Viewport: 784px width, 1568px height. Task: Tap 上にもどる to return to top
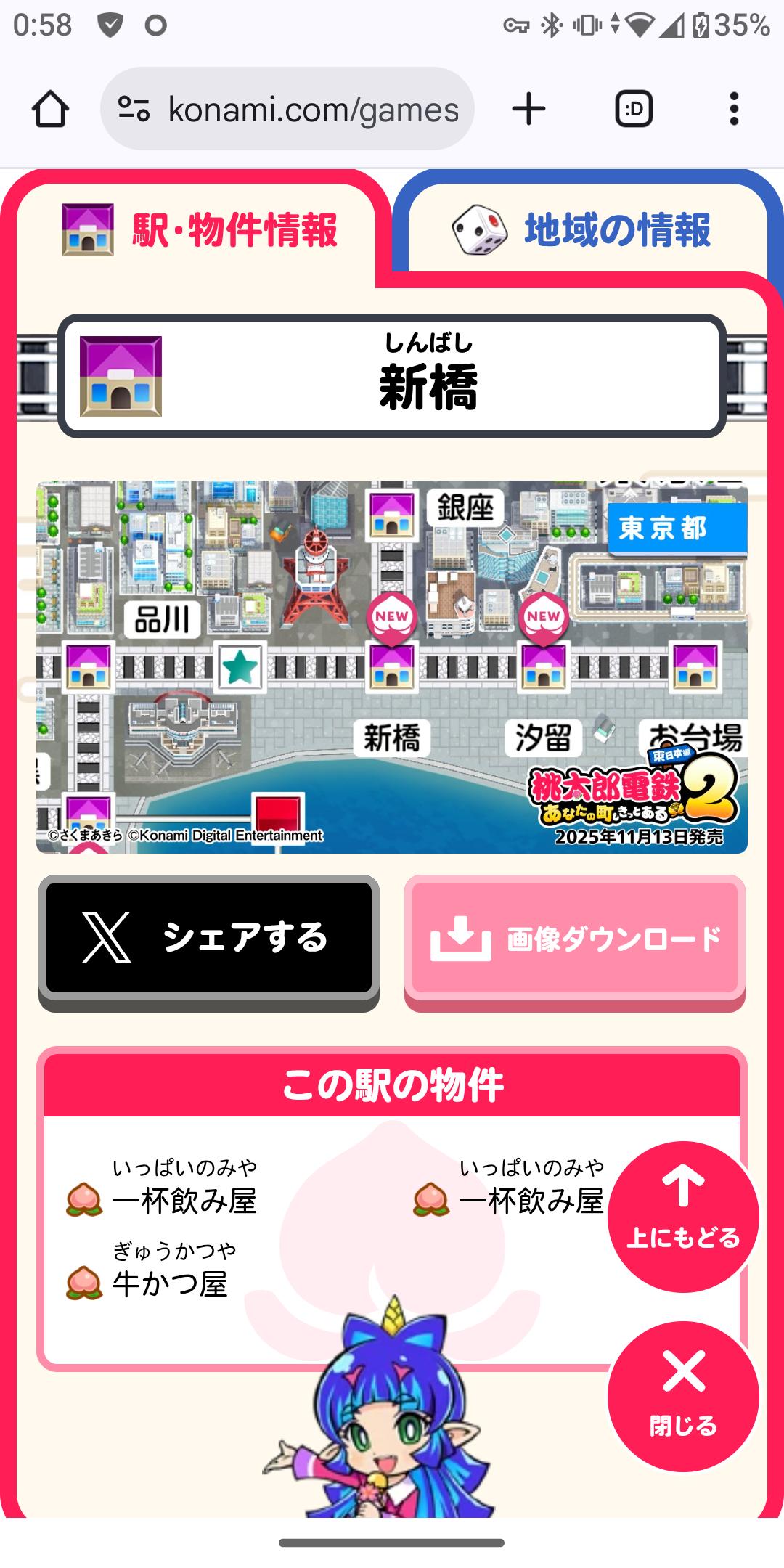pyautogui.click(x=683, y=1217)
